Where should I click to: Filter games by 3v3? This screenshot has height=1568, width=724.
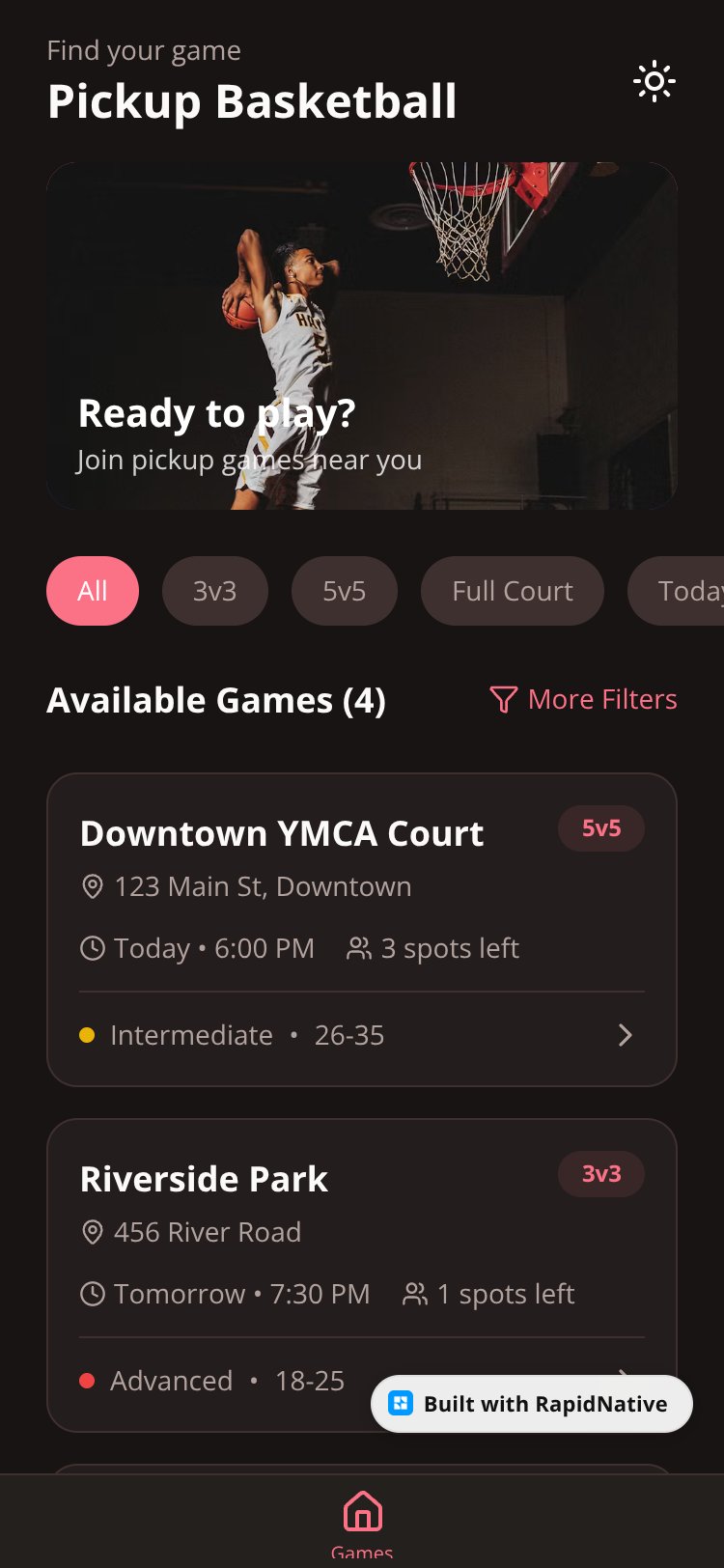[214, 591]
